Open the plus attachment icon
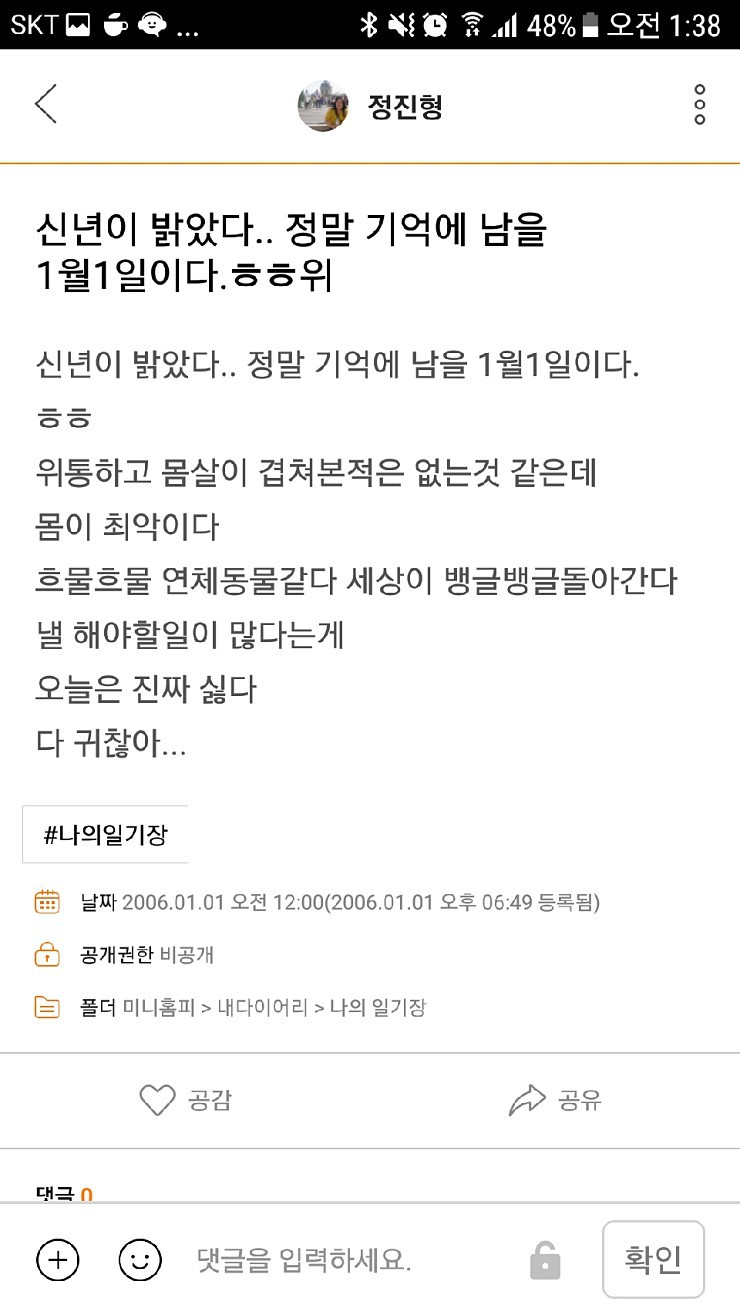Image resolution: width=740 pixels, height=1315 pixels. (x=58, y=1260)
